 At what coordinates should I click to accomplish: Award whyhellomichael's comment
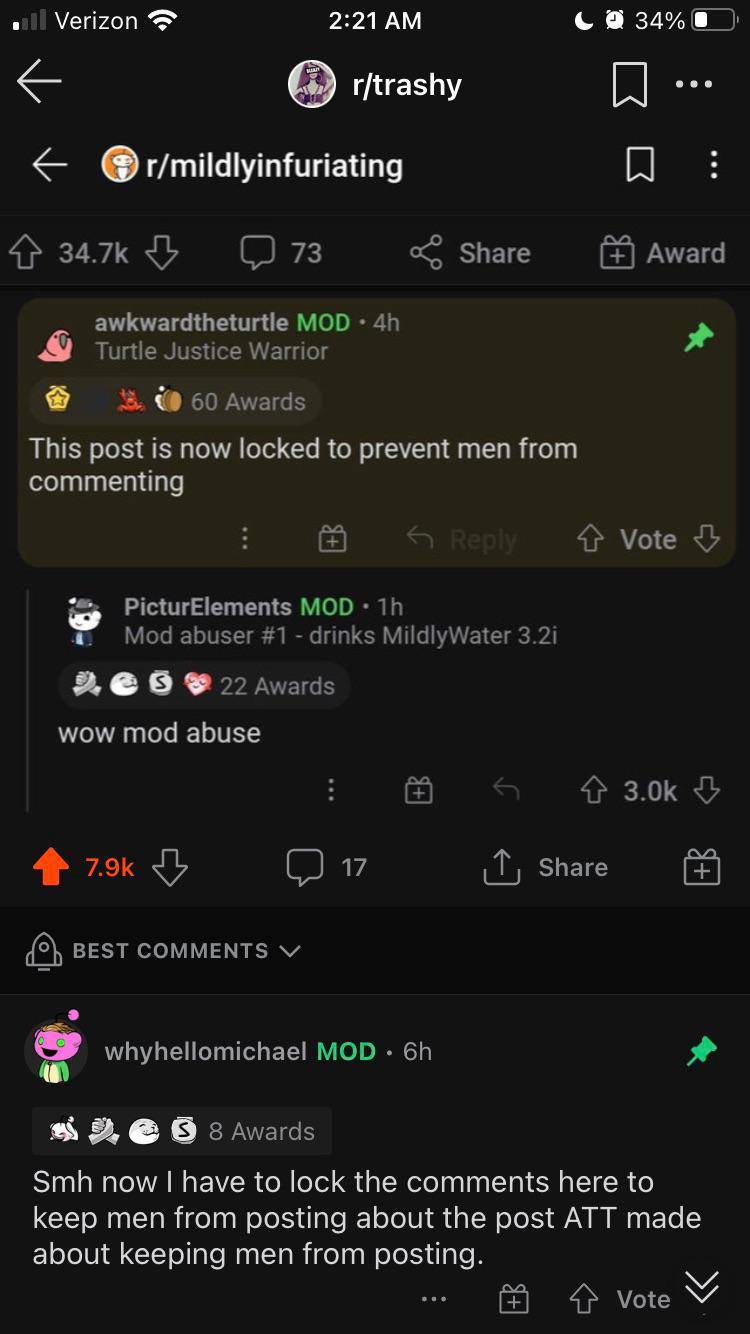click(513, 1299)
